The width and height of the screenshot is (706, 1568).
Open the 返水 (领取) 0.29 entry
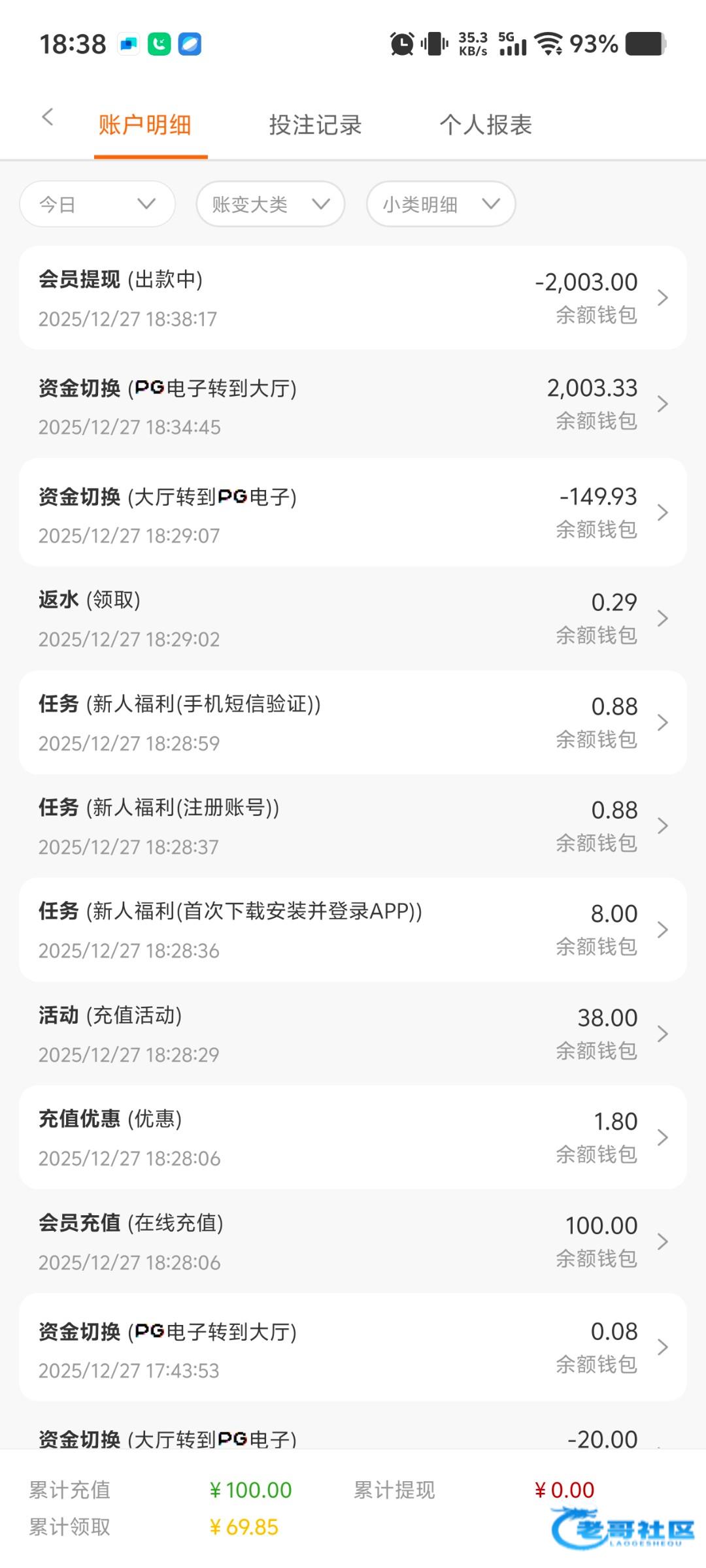(x=353, y=618)
